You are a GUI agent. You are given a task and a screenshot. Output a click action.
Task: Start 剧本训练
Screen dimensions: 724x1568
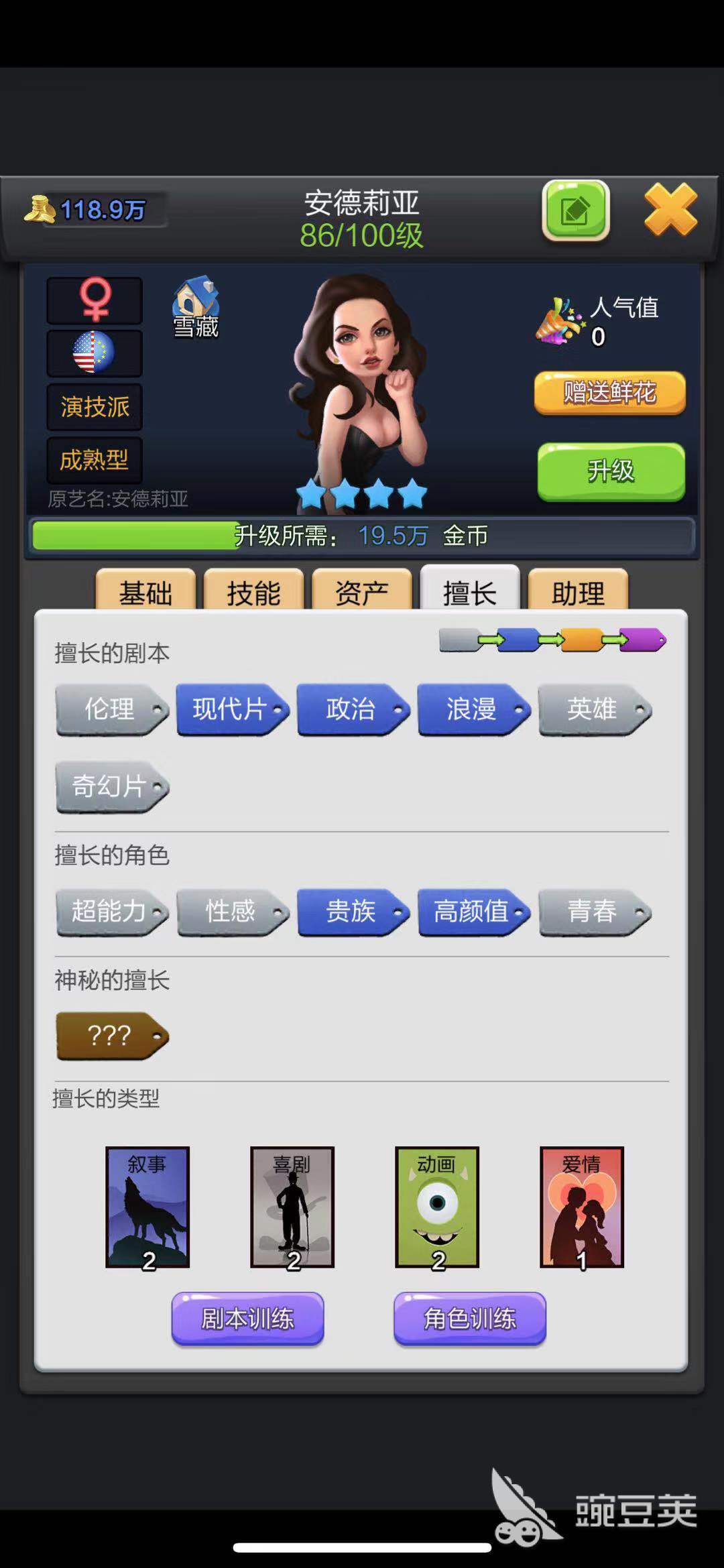[x=247, y=1319]
